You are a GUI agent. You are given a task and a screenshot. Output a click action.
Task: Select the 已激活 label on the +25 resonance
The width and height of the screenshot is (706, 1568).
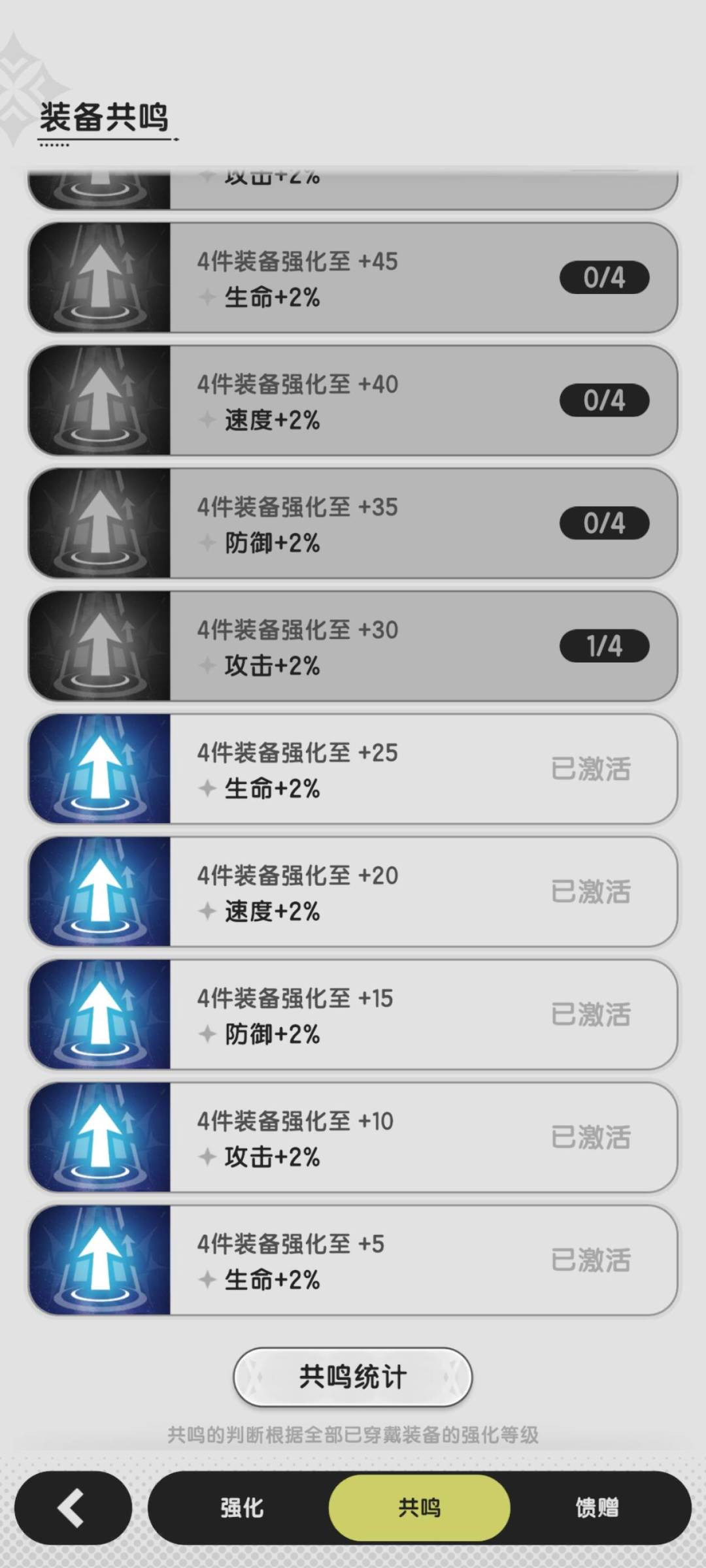click(590, 769)
